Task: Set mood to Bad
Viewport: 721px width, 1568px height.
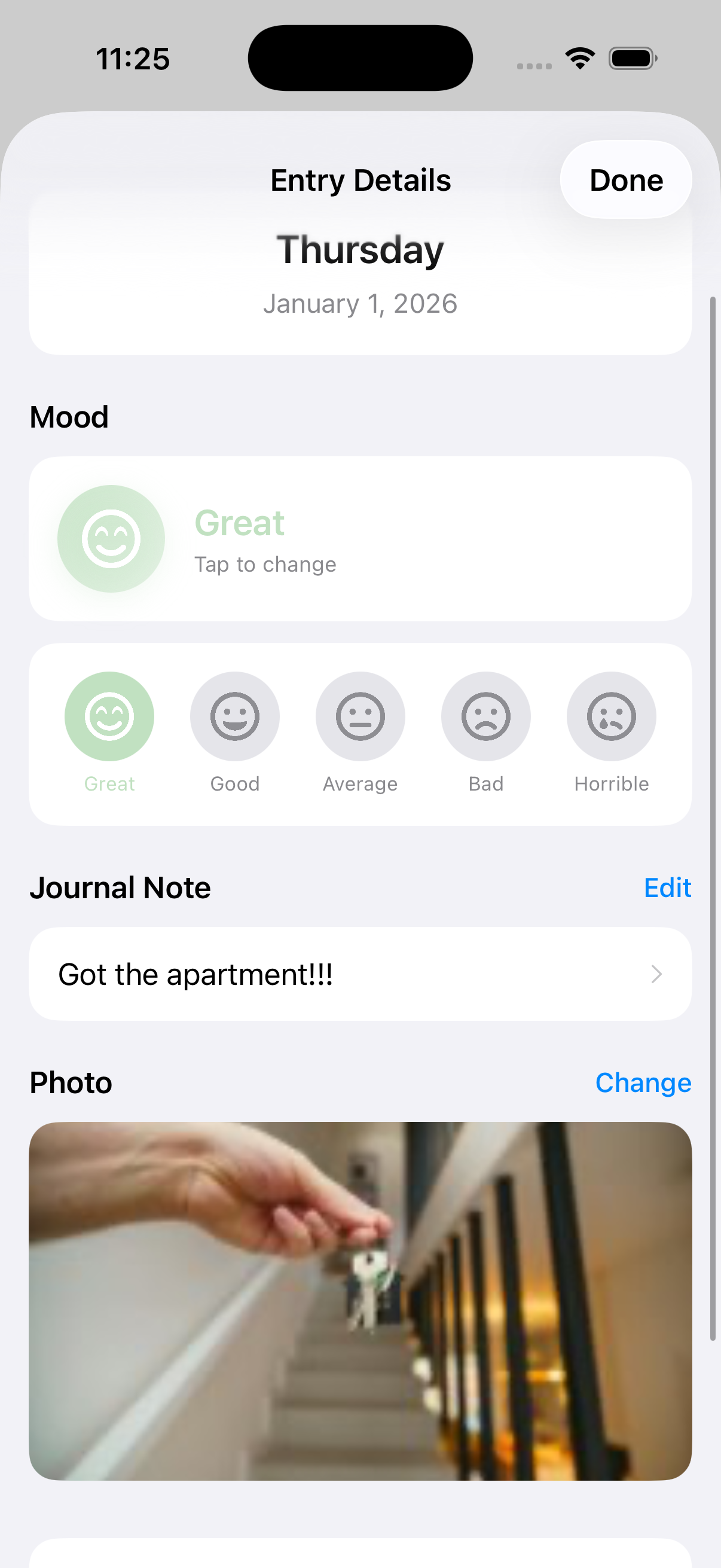Action: pos(485,716)
